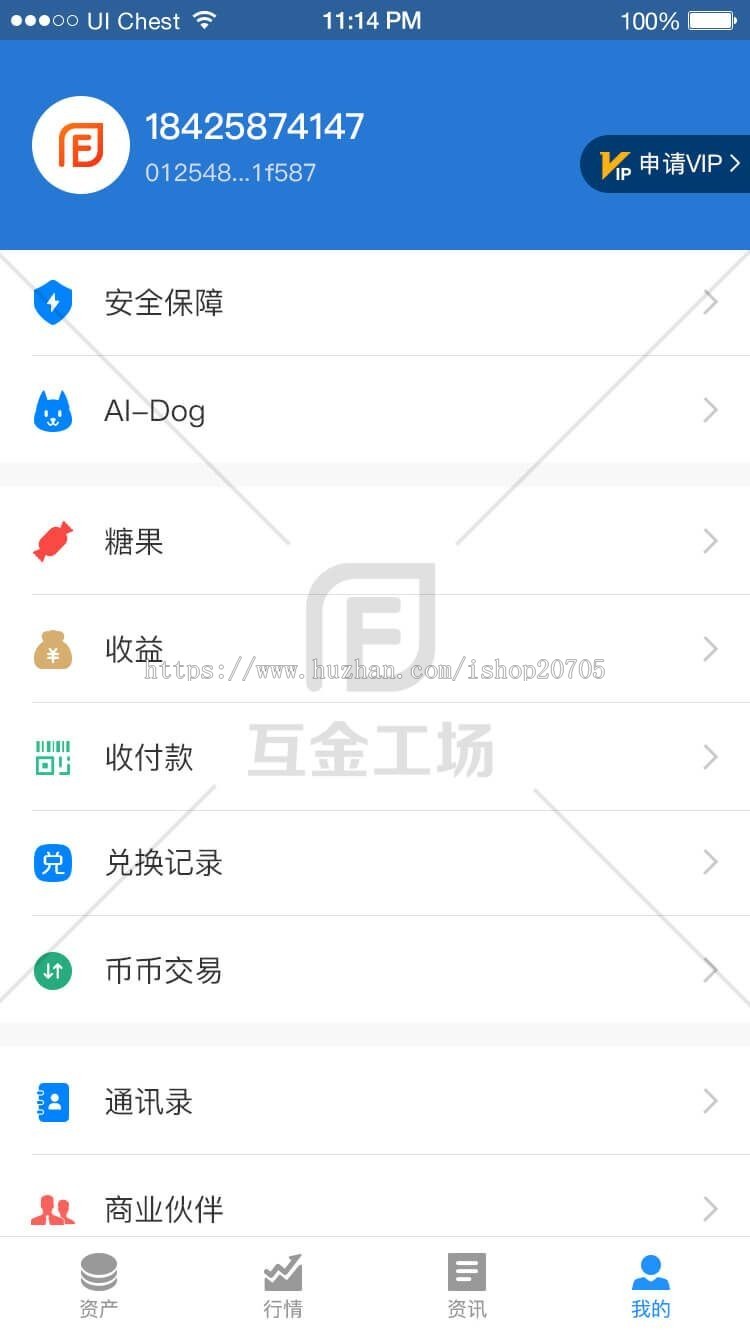Switch to the 行情 tab
The height and width of the screenshot is (1334, 750).
point(283,1286)
